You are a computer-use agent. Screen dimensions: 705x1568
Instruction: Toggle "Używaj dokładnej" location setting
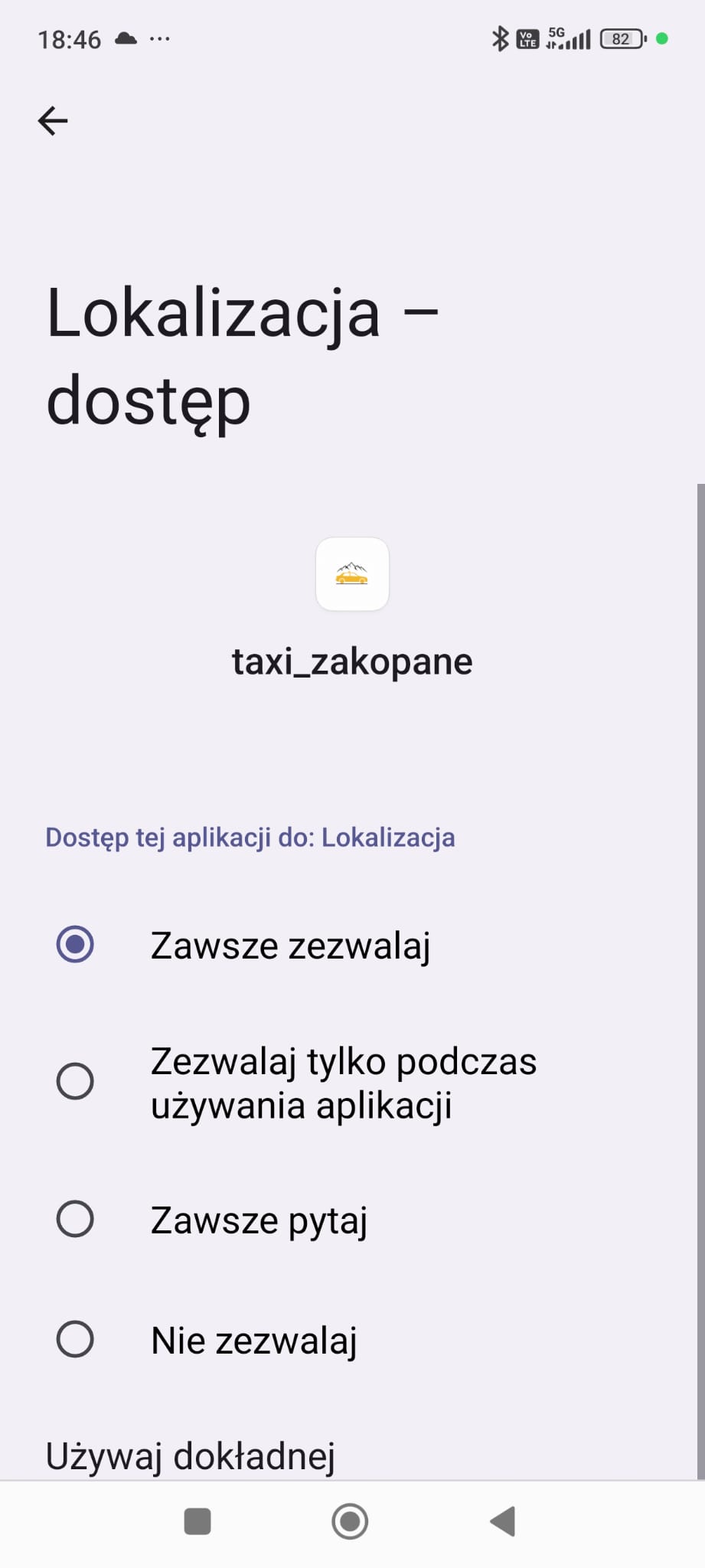click(x=191, y=1456)
